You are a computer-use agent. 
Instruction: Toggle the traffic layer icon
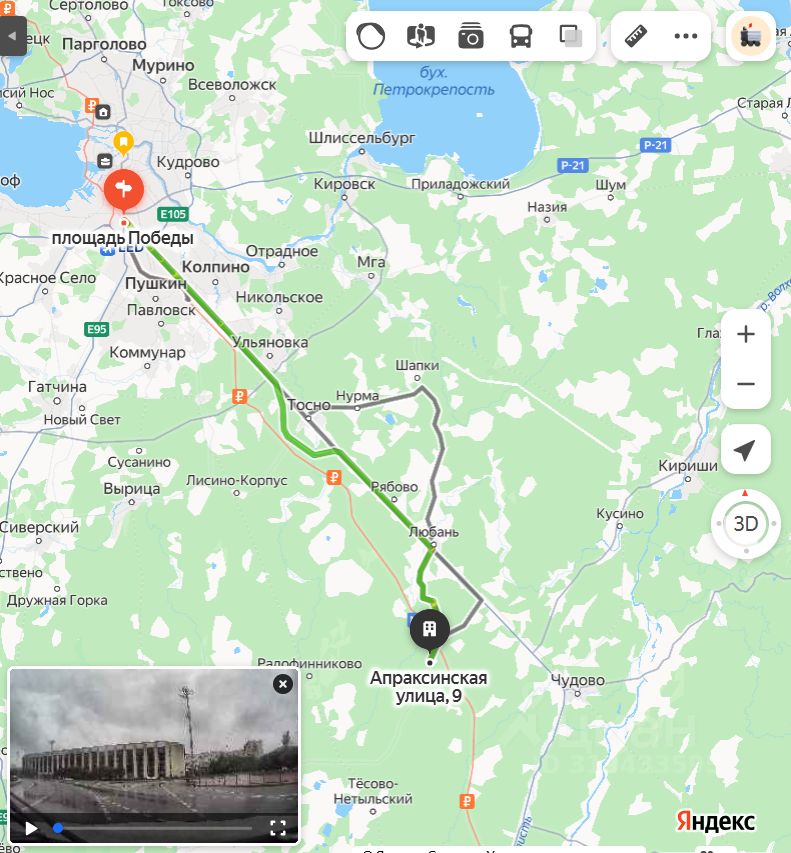pyautogui.click(x=371, y=37)
